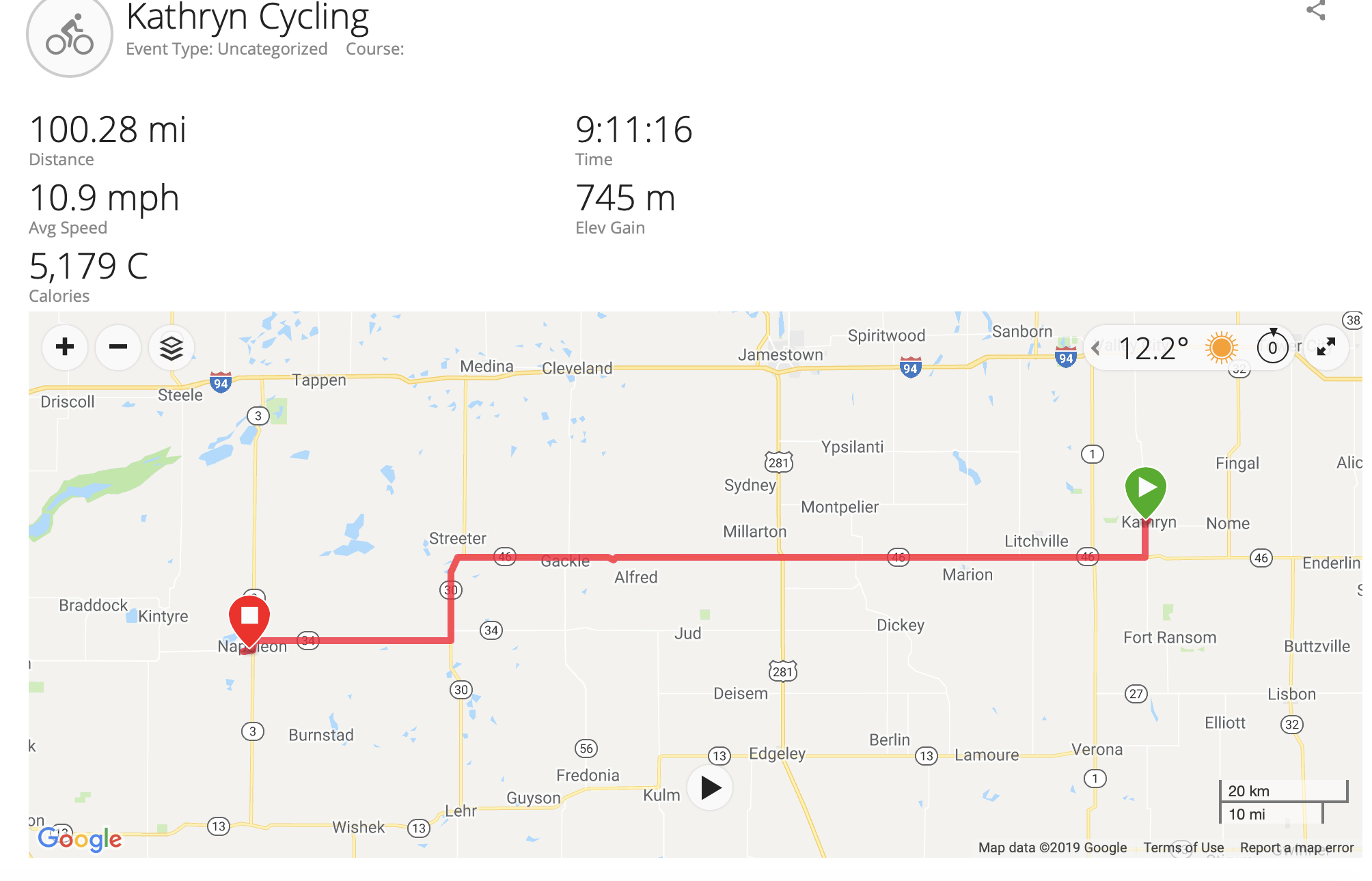Zoom out of the map
The width and height of the screenshot is (1372, 881).
(x=118, y=347)
